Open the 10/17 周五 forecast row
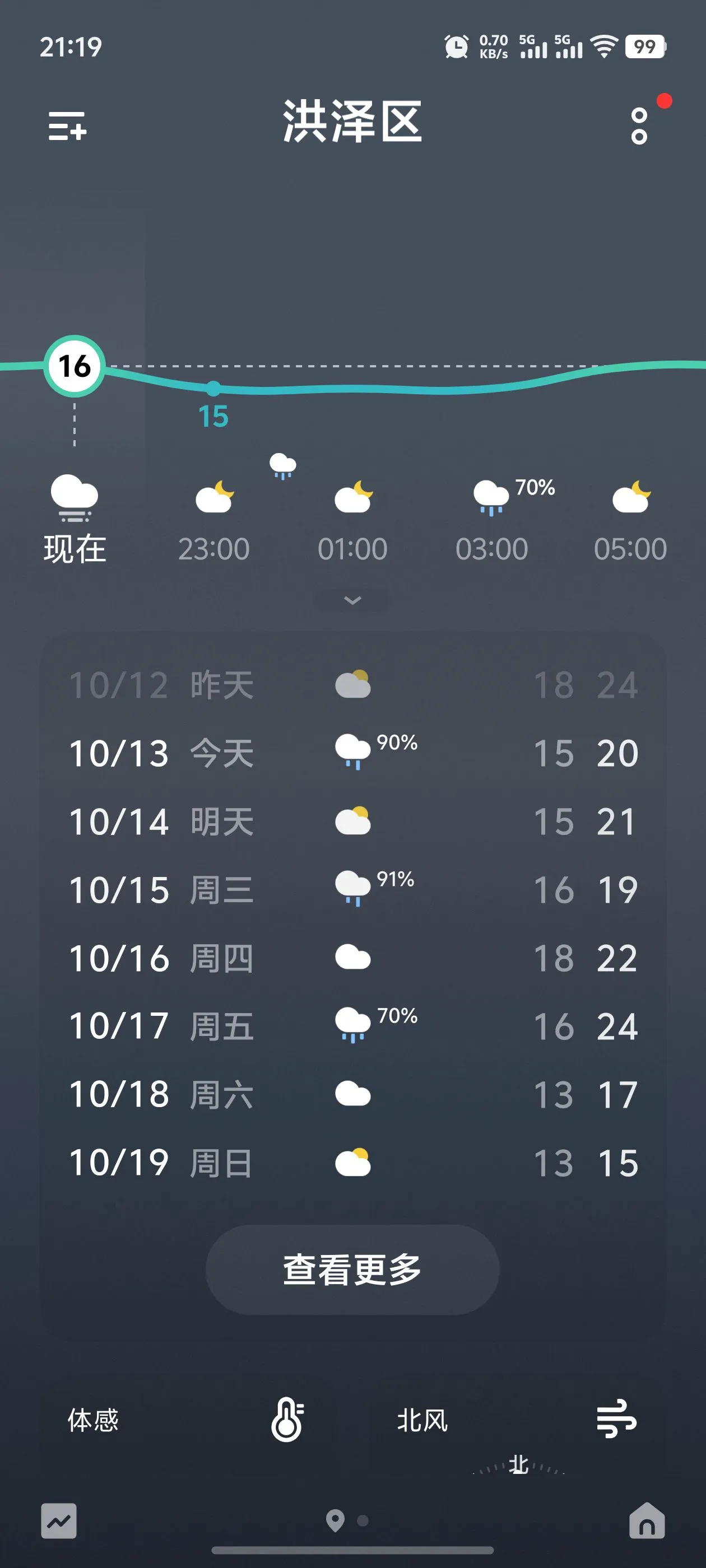The width and height of the screenshot is (706, 1568). pyautogui.click(x=352, y=1026)
